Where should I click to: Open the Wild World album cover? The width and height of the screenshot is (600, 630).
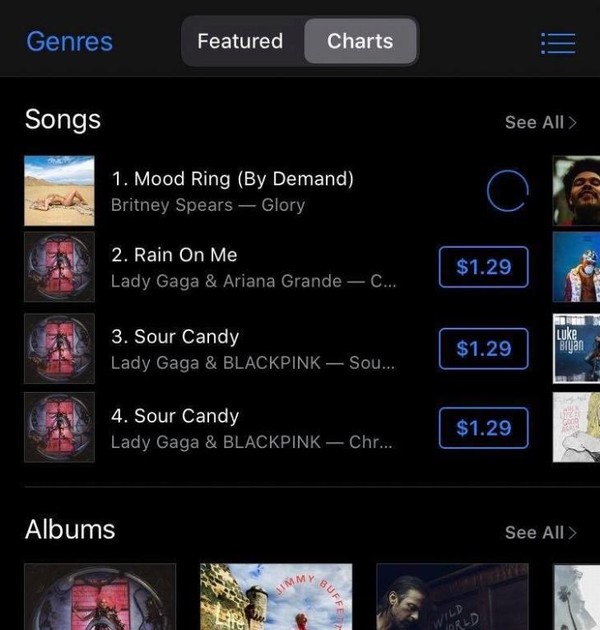click(x=452, y=597)
